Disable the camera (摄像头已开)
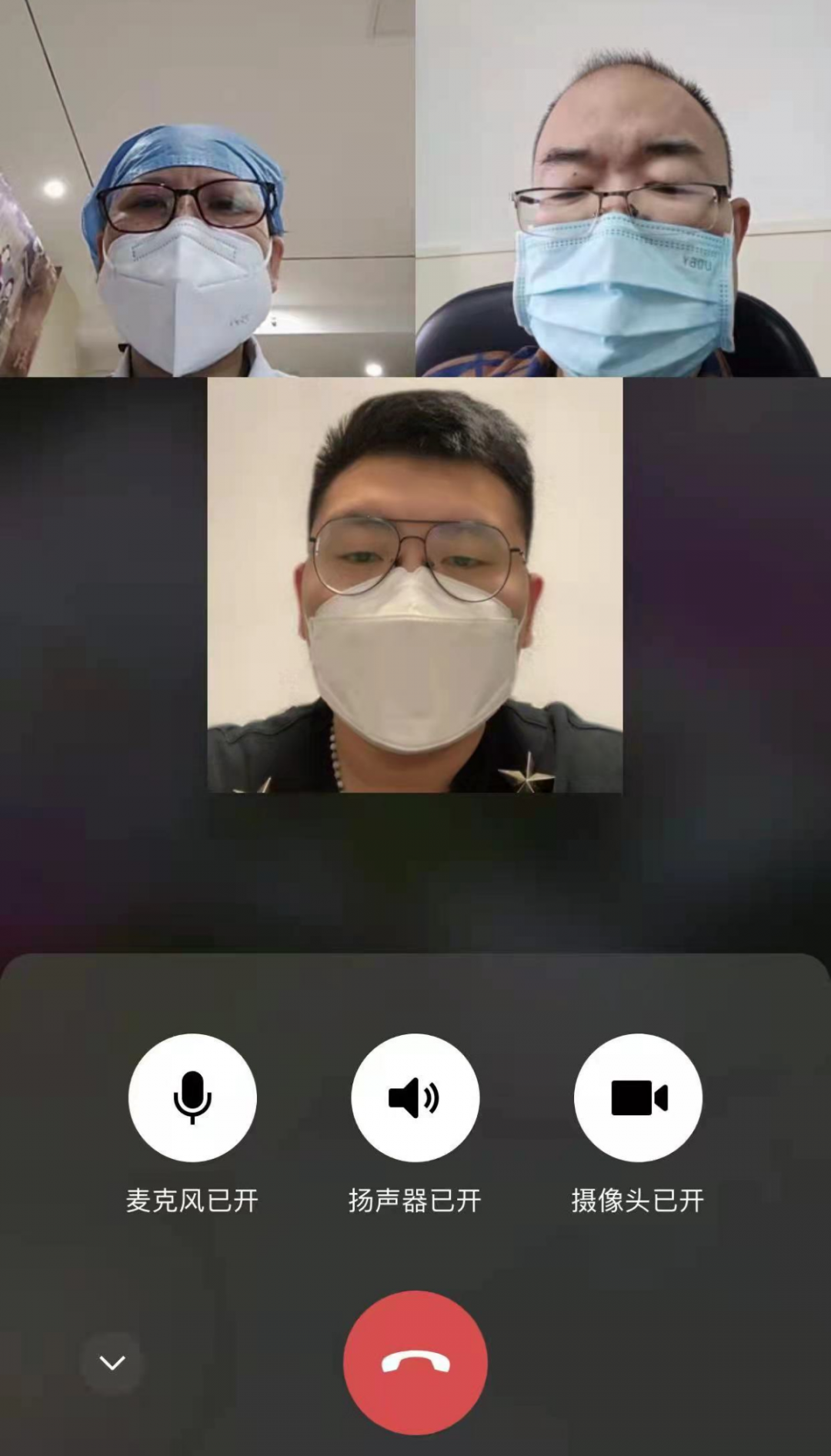Image resolution: width=831 pixels, height=1456 pixels. (x=638, y=1097)
